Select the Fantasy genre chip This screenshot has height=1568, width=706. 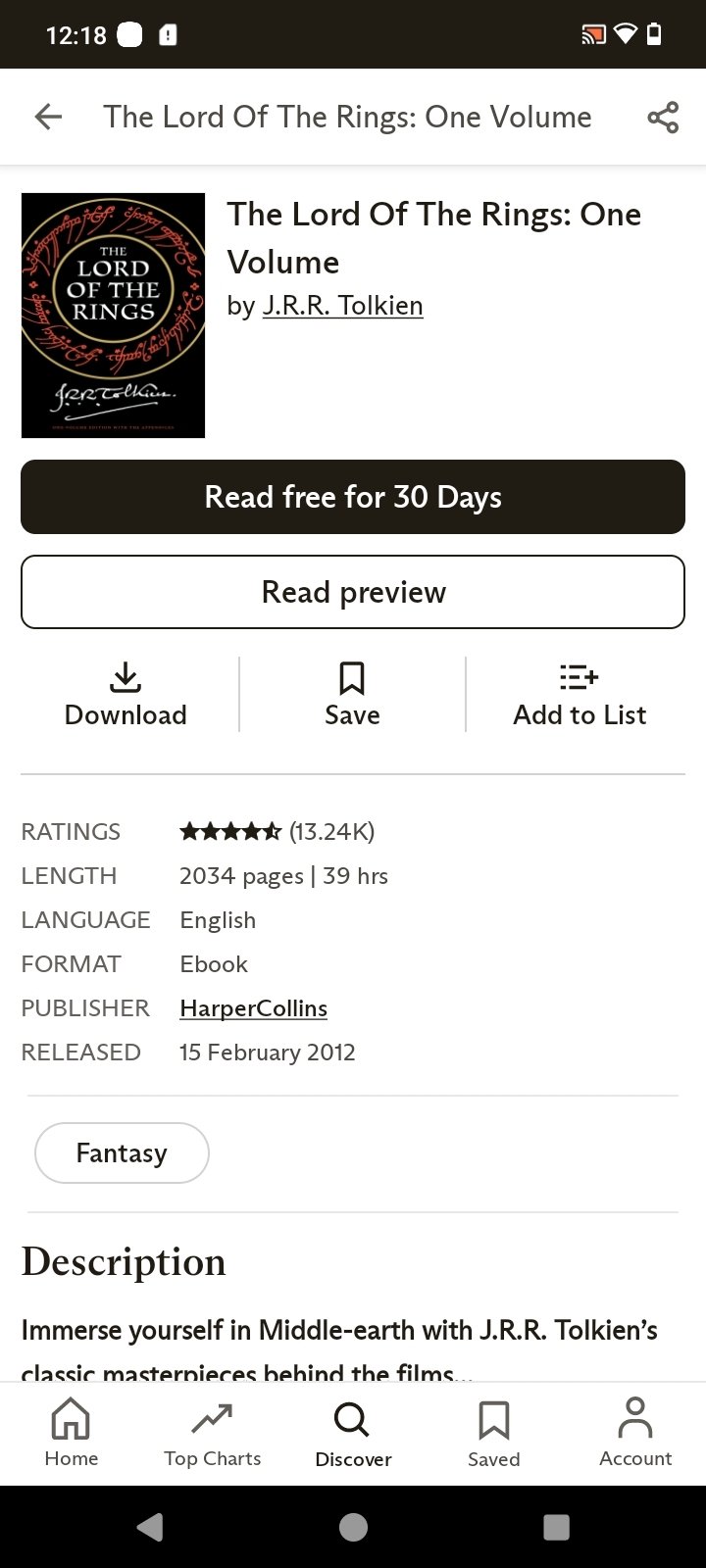click(x=122, y=1153)
